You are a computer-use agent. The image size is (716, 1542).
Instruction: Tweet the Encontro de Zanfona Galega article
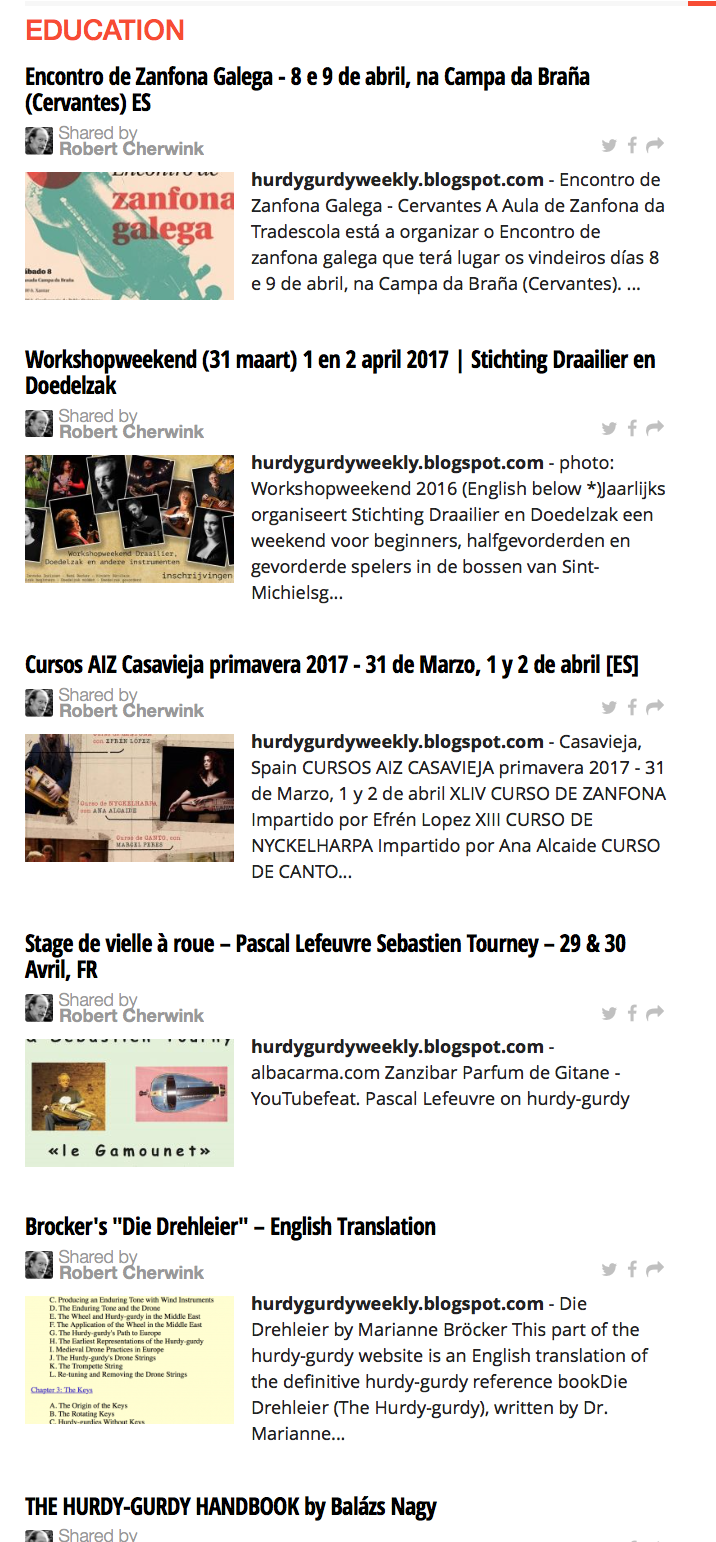pyautogui.click(x=608, y=146)
